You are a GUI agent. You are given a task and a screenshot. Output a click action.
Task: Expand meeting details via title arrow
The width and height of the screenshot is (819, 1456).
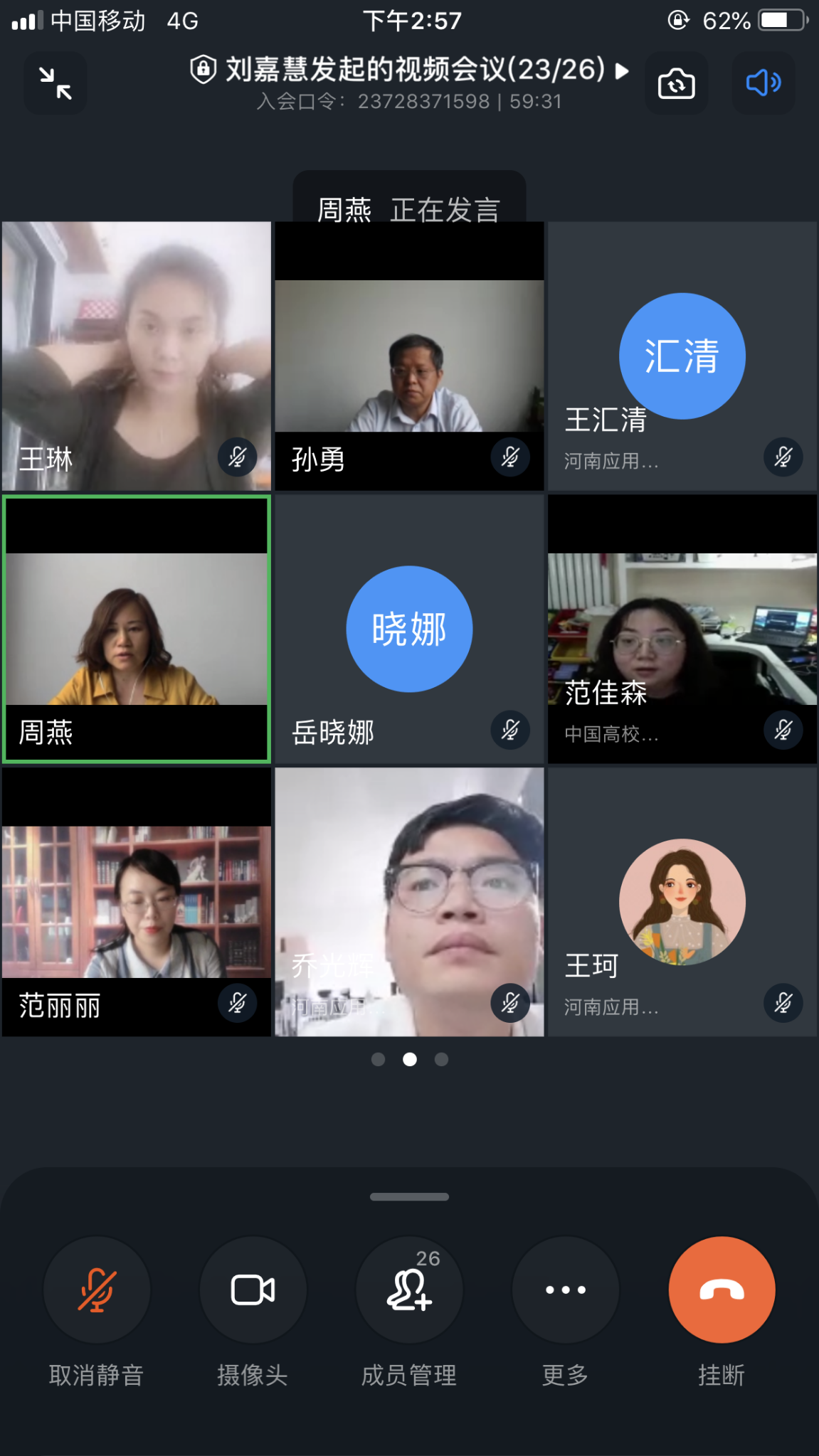(x=622, y=71)
